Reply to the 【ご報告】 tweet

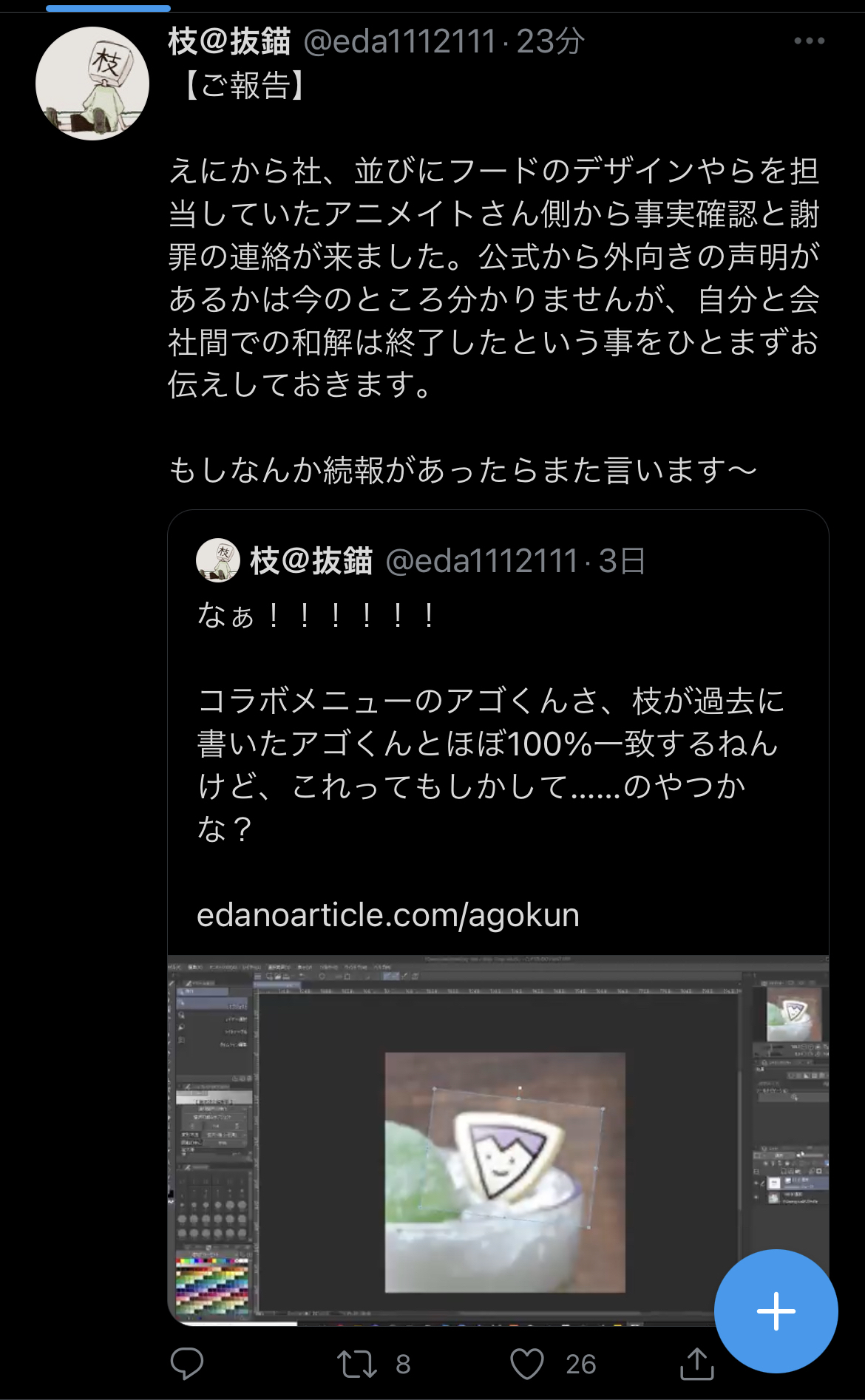(x=187, y=1363)
